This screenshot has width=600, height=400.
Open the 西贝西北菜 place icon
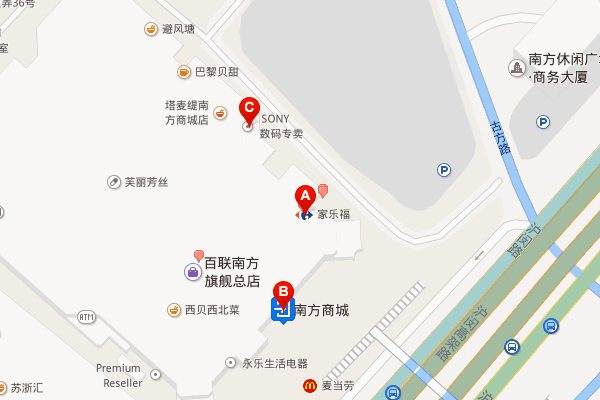[175, 310]
